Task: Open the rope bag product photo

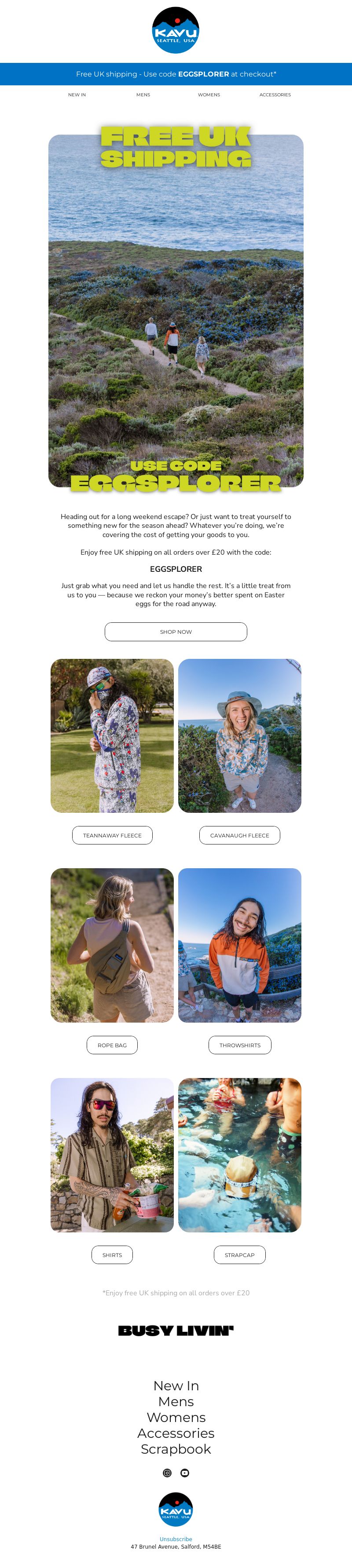Action: [x=112, y=945]
